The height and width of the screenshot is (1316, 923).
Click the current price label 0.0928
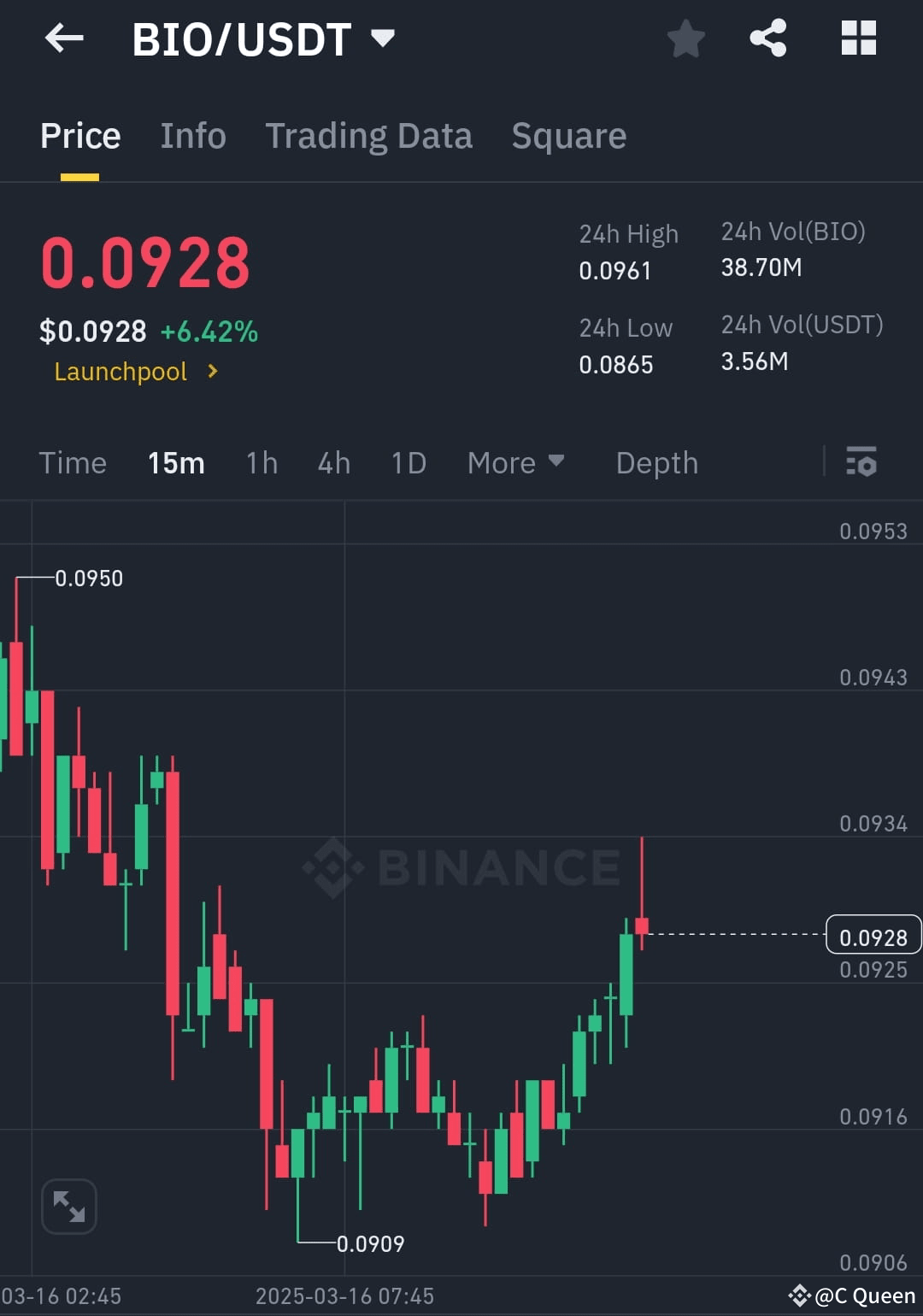coord(873,935)
